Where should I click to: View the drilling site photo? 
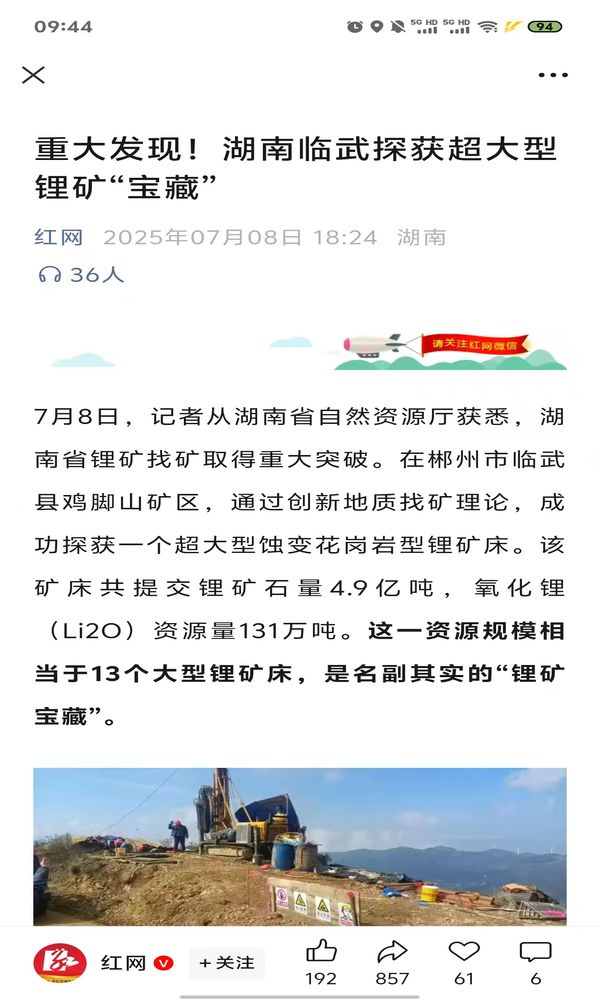point(300,846)
